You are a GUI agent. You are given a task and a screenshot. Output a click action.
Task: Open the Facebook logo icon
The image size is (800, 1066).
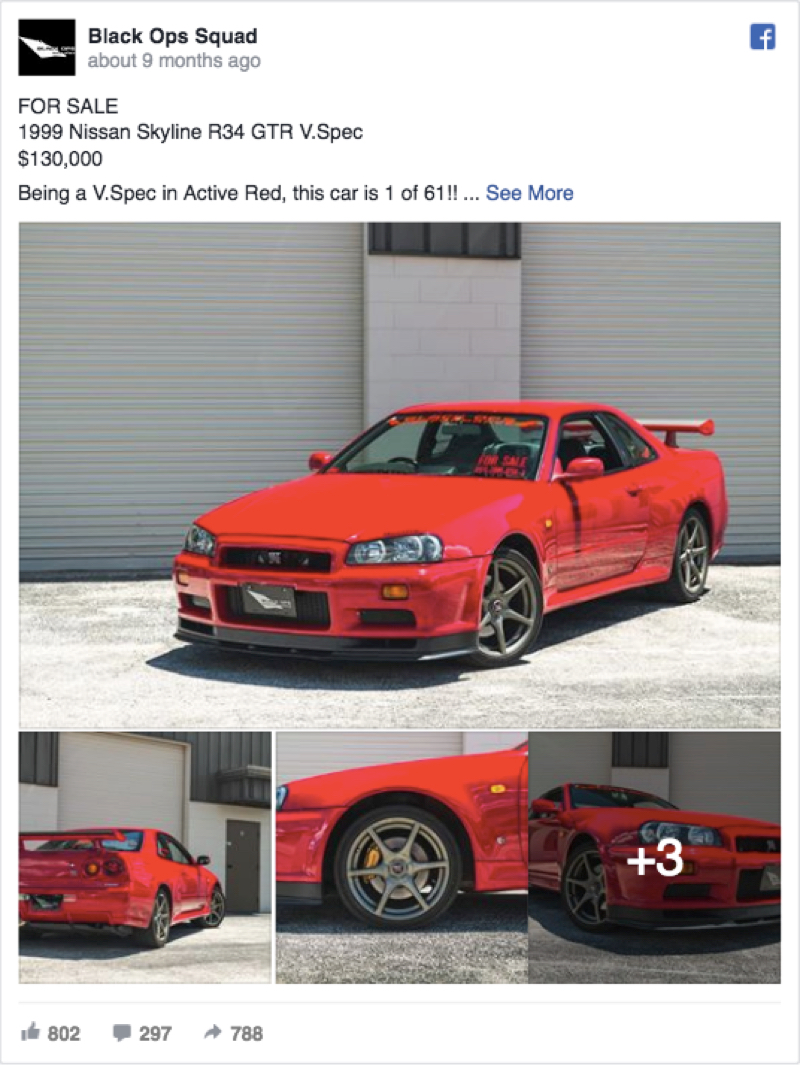tap(762, 37)
